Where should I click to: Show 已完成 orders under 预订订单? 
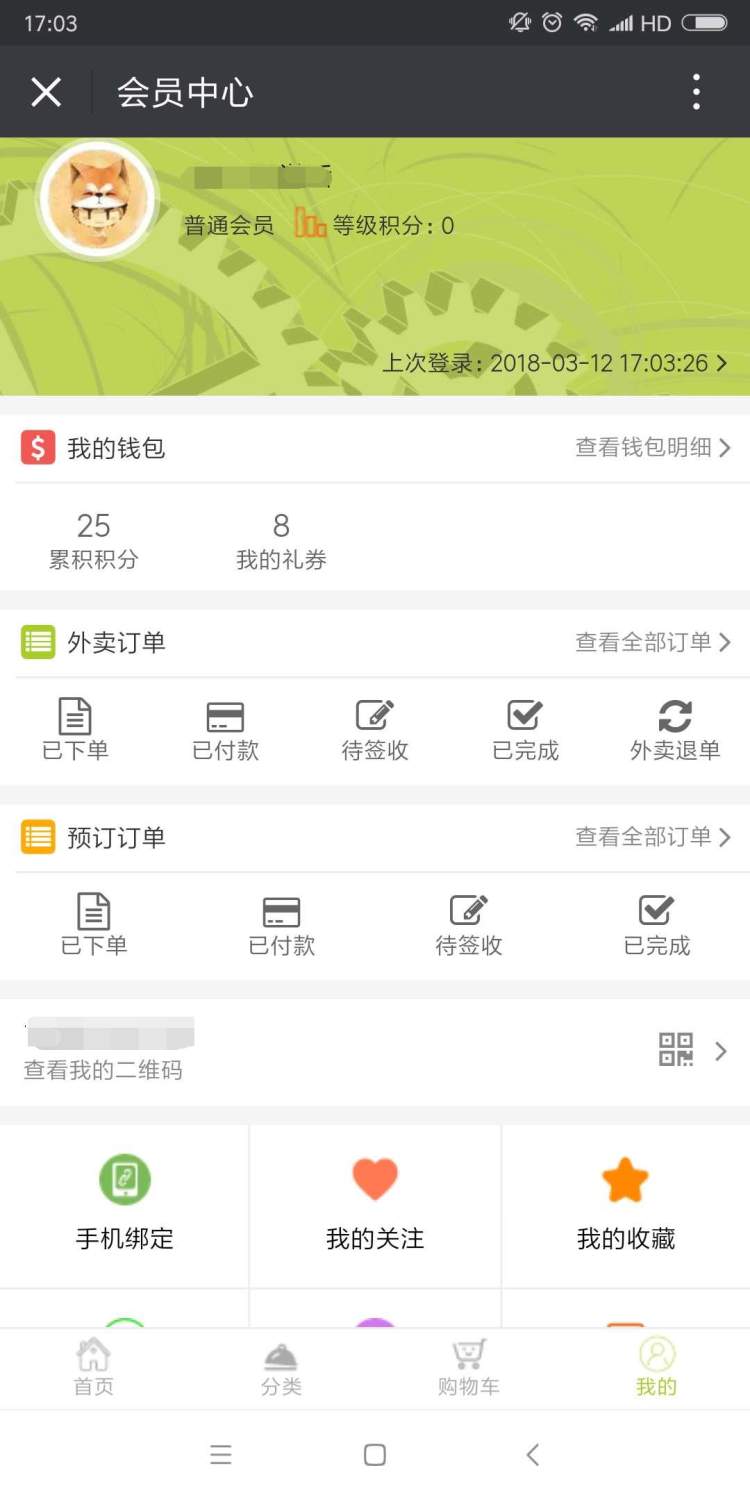[657, 926]
